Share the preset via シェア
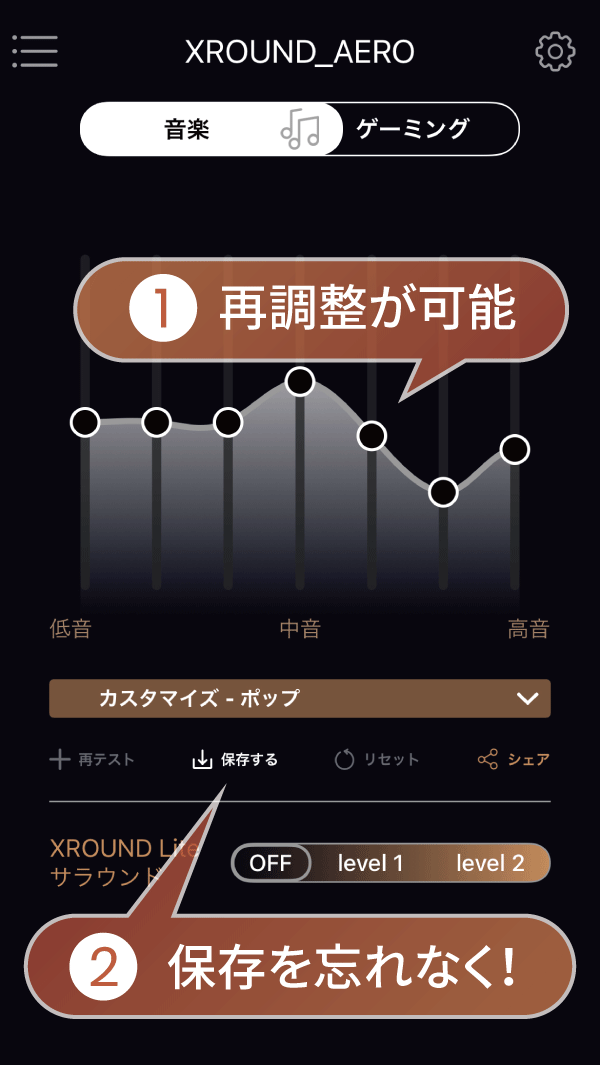The image size is (600, 1065). 514,759
